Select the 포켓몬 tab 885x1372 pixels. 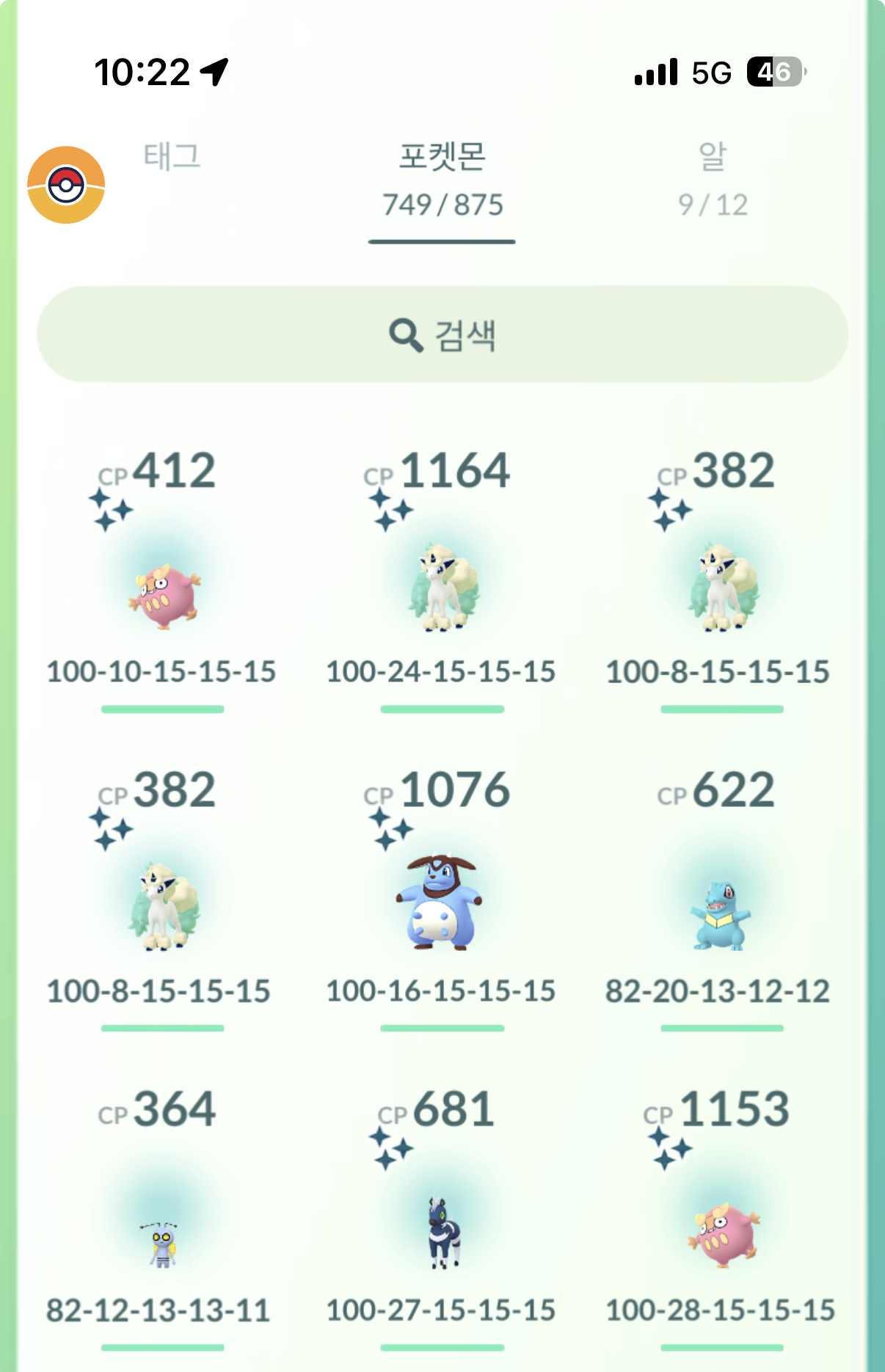(x=442, y=180)
